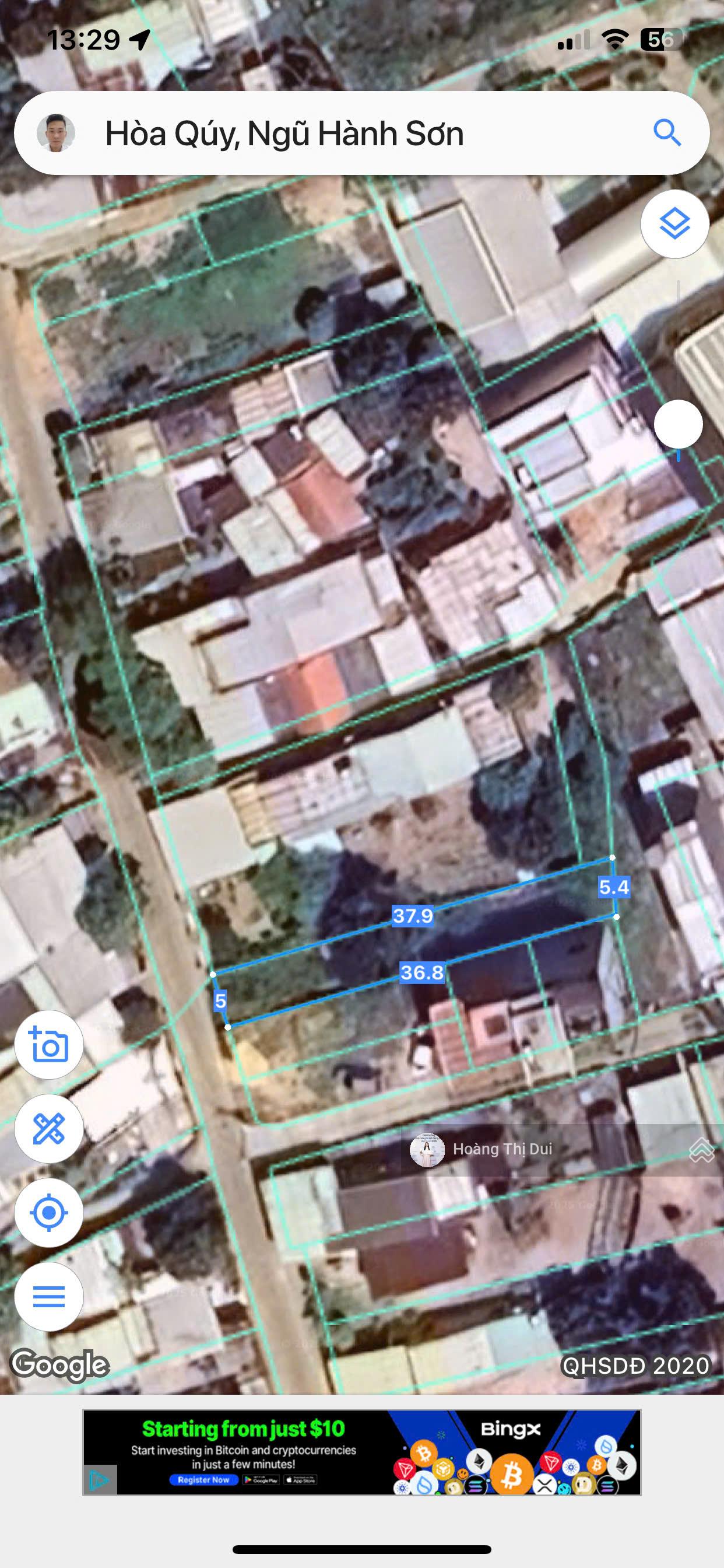Image resolution: width=724 pixels, height=1568 pixels.
Task: Open the measurement drawing tool
Action: [x=51, y=1128]
